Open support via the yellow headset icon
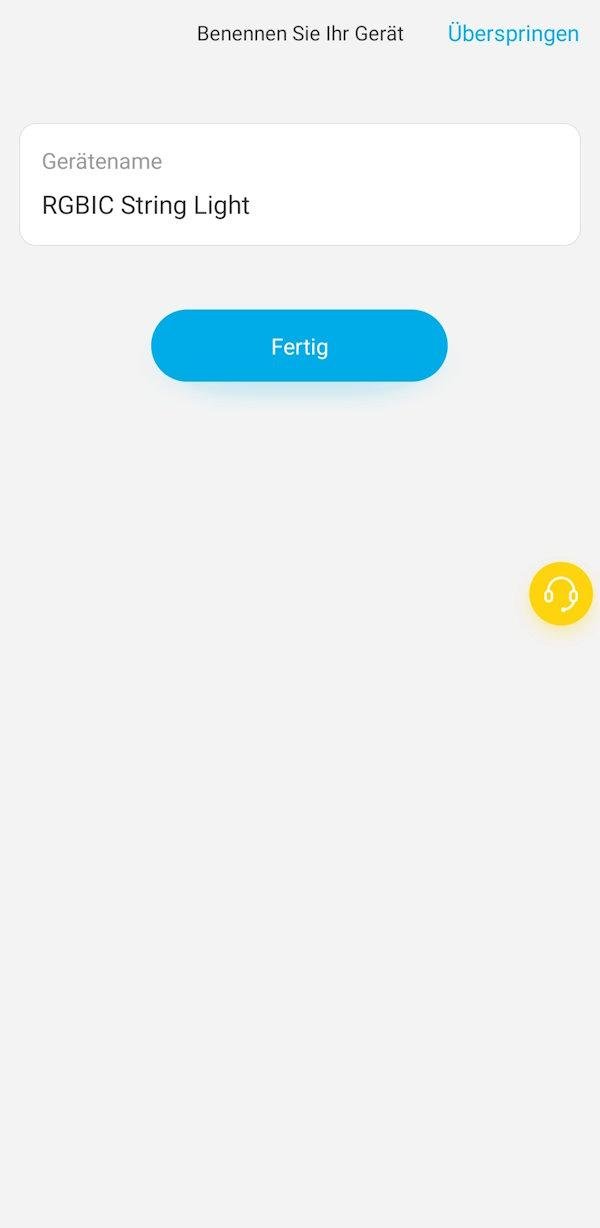 click(560, 594)
